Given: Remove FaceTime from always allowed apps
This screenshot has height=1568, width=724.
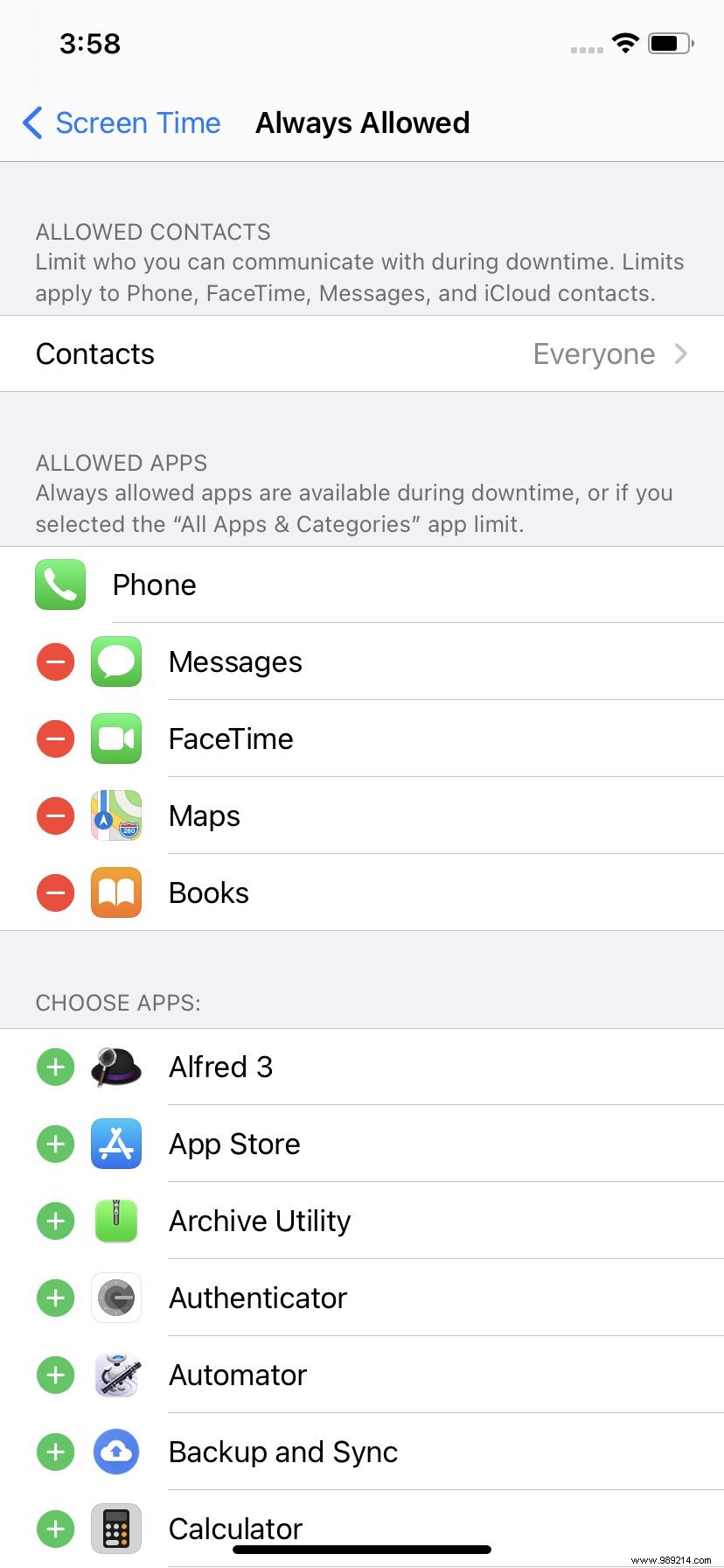Looking at the screenshot, I should coord(55,738).
